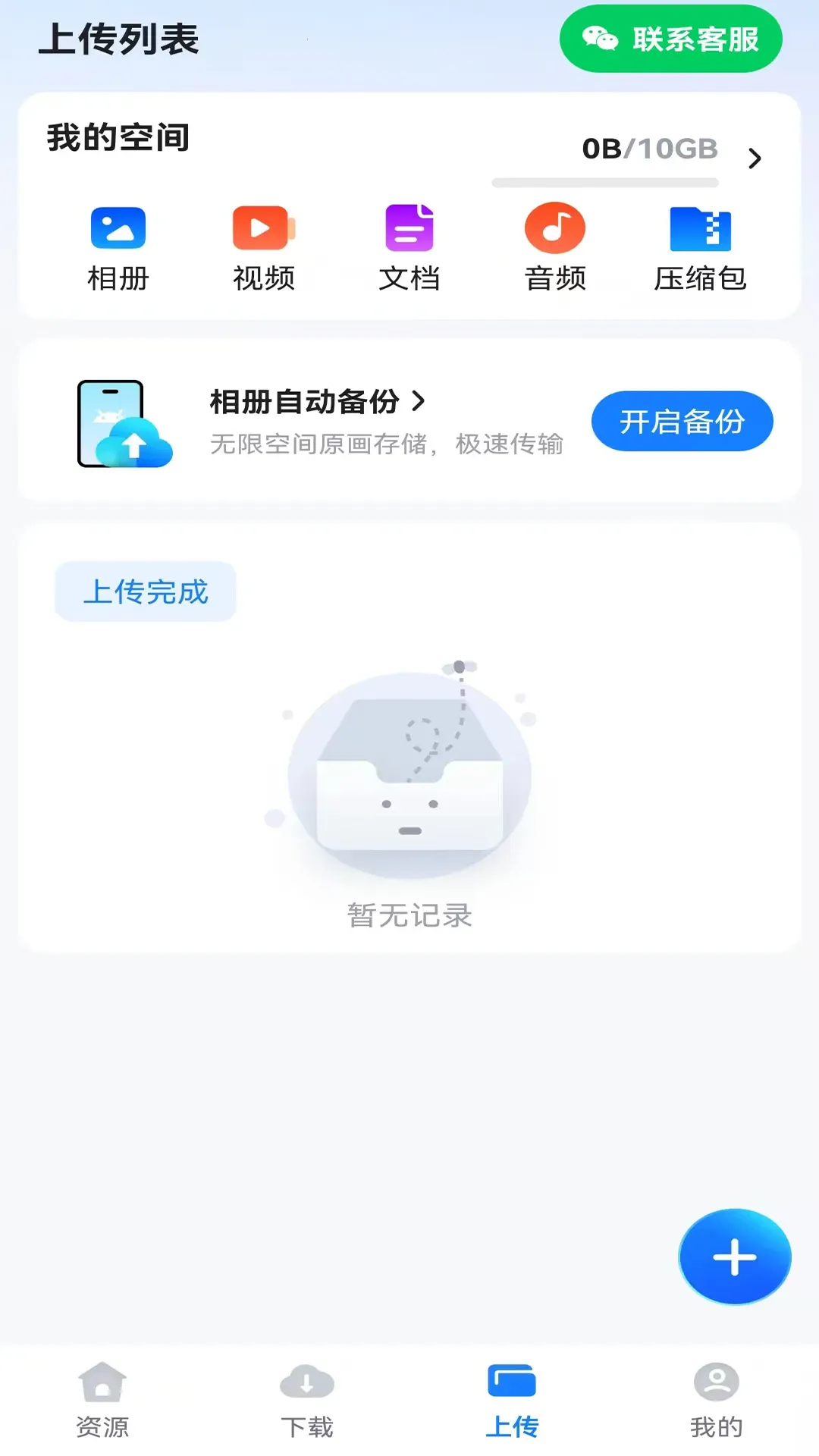Open 相册自动备份 details via arrow
The height and width of the screenshot is (1456, 819).
pyautogui.click(x=417, y=403)
